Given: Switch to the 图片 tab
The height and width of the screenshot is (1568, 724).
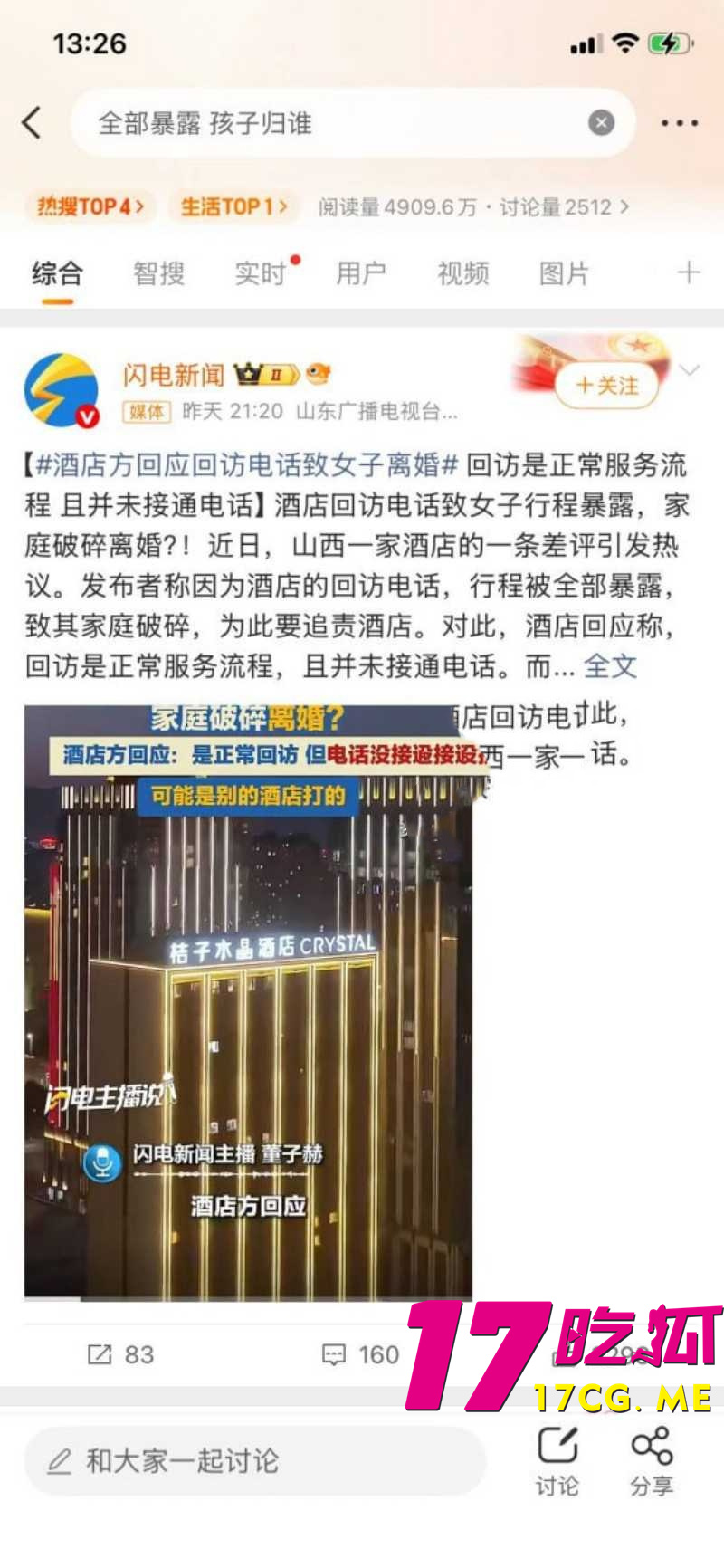Looking at the screenshot, I should (x=564, y=272).
